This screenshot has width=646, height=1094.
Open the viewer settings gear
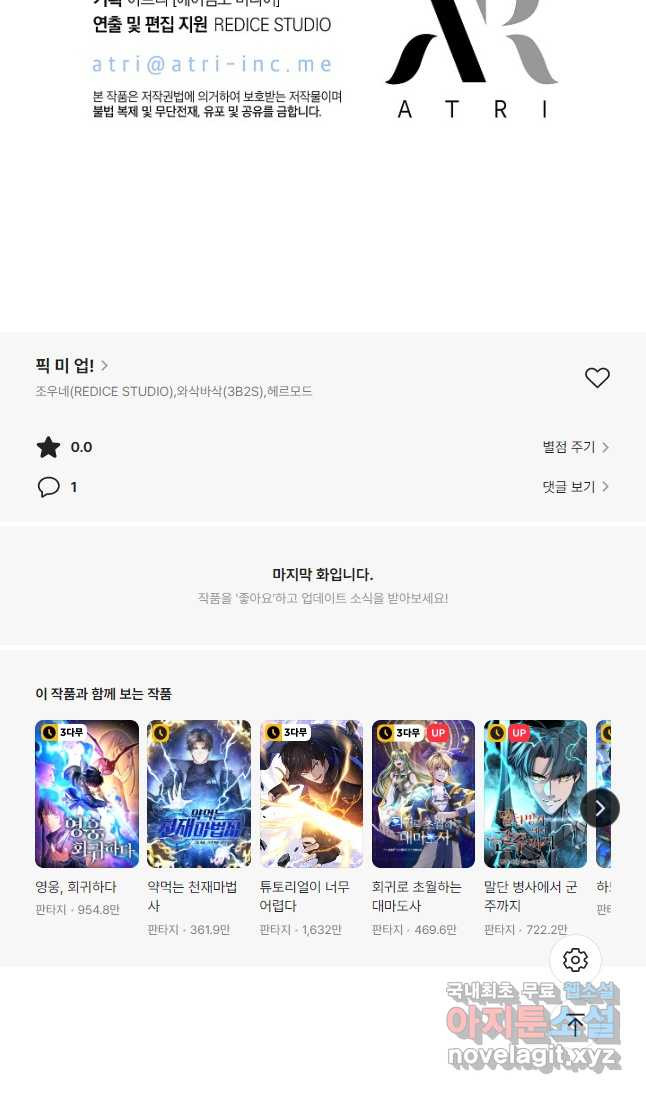click(575, 960)
